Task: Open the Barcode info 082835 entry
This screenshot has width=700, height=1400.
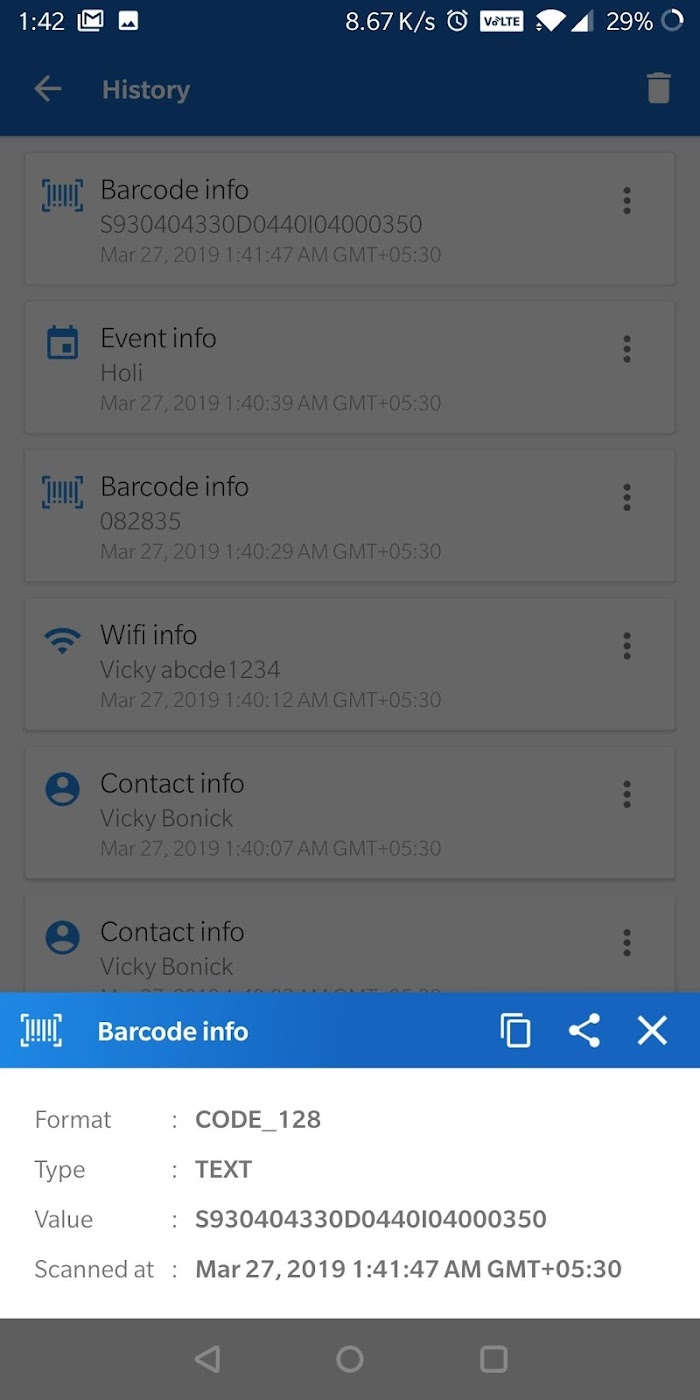Action: [x=350, y=516]
